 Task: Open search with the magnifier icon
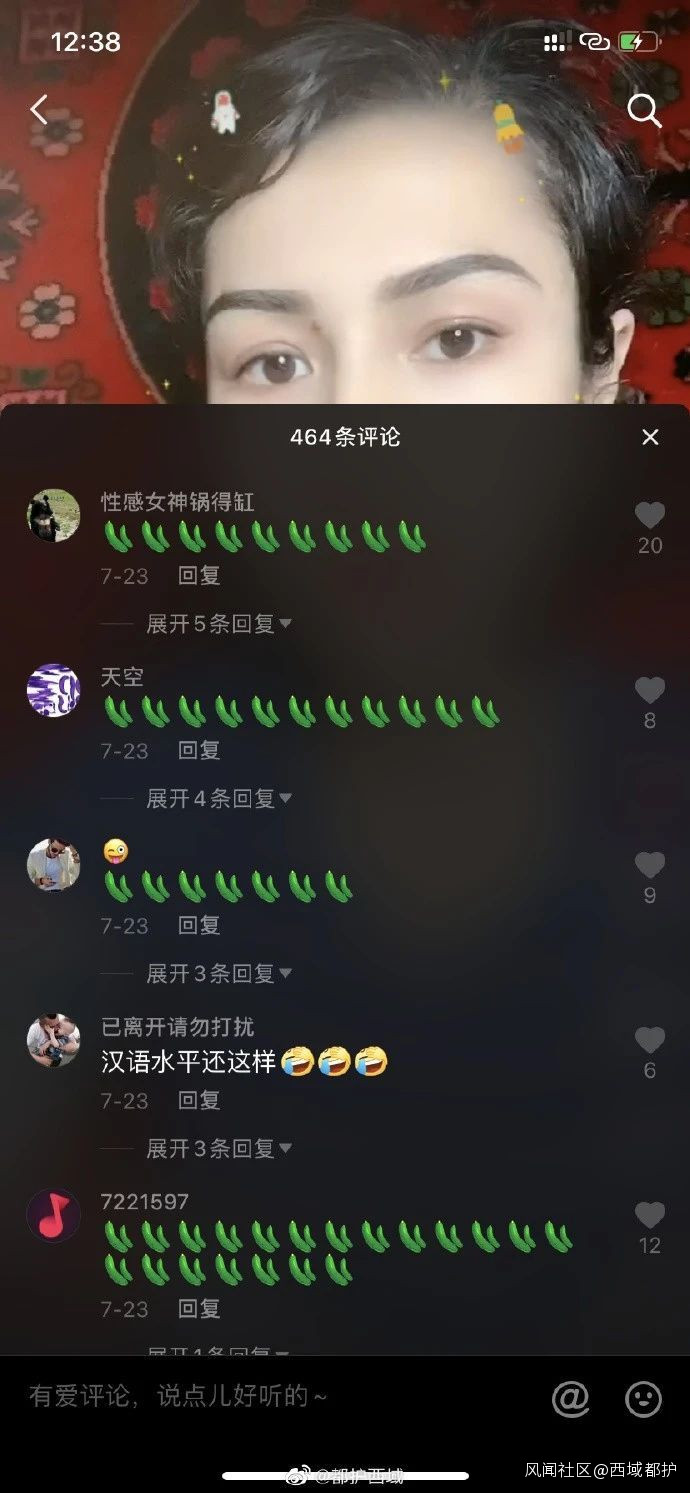(644, 112)
